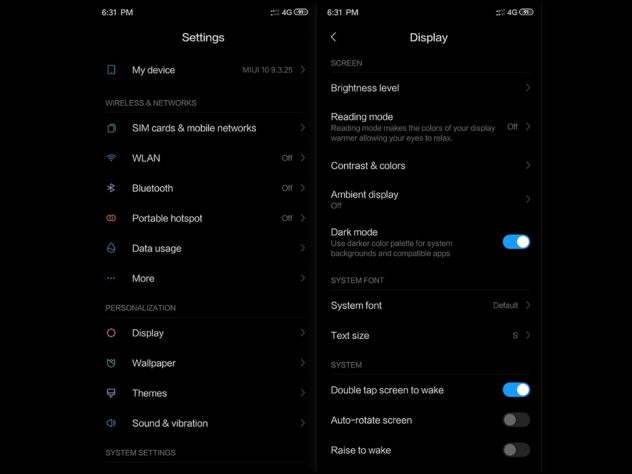Open WLAN settings
632x474 pixels.
(204, 158)
